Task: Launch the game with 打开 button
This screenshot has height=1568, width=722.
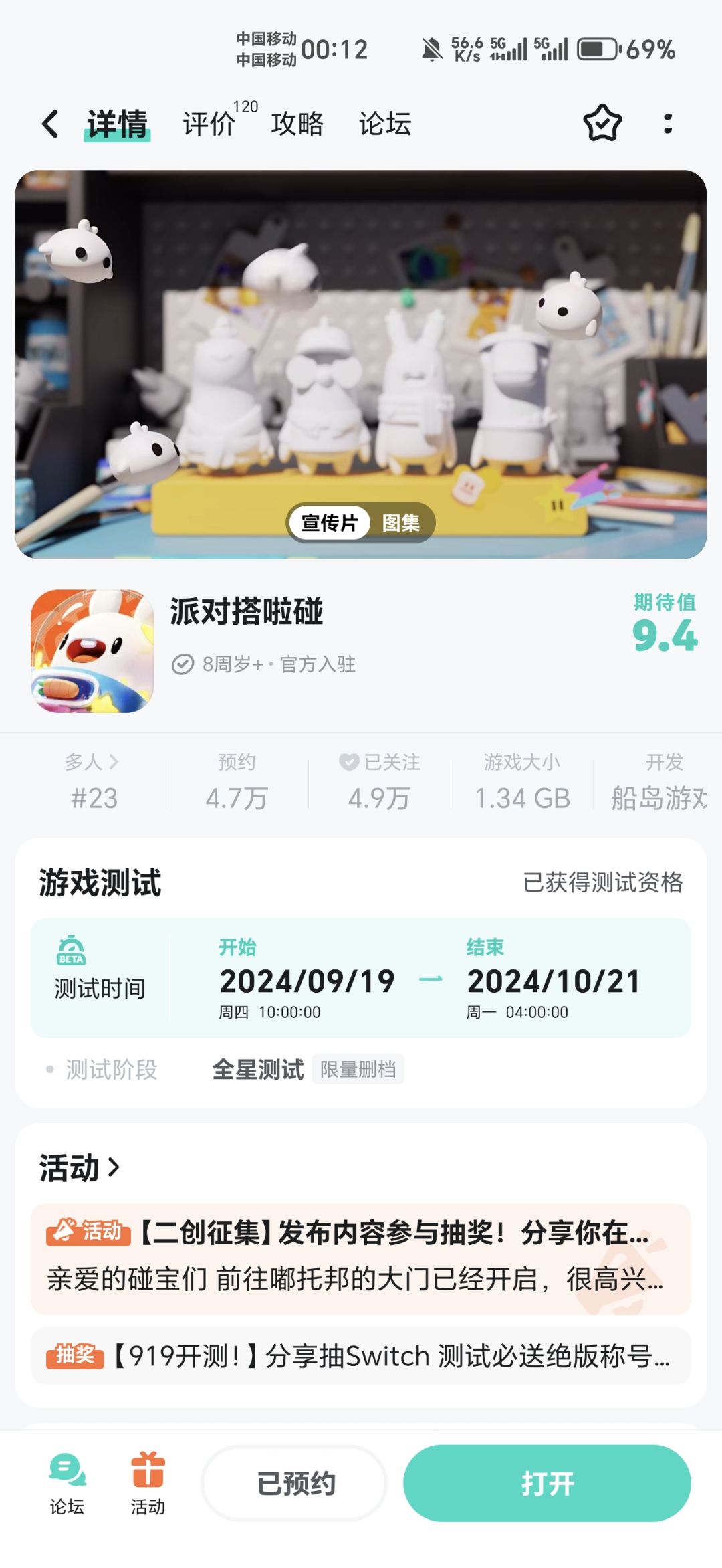Action: click(x=547, y=1483)
